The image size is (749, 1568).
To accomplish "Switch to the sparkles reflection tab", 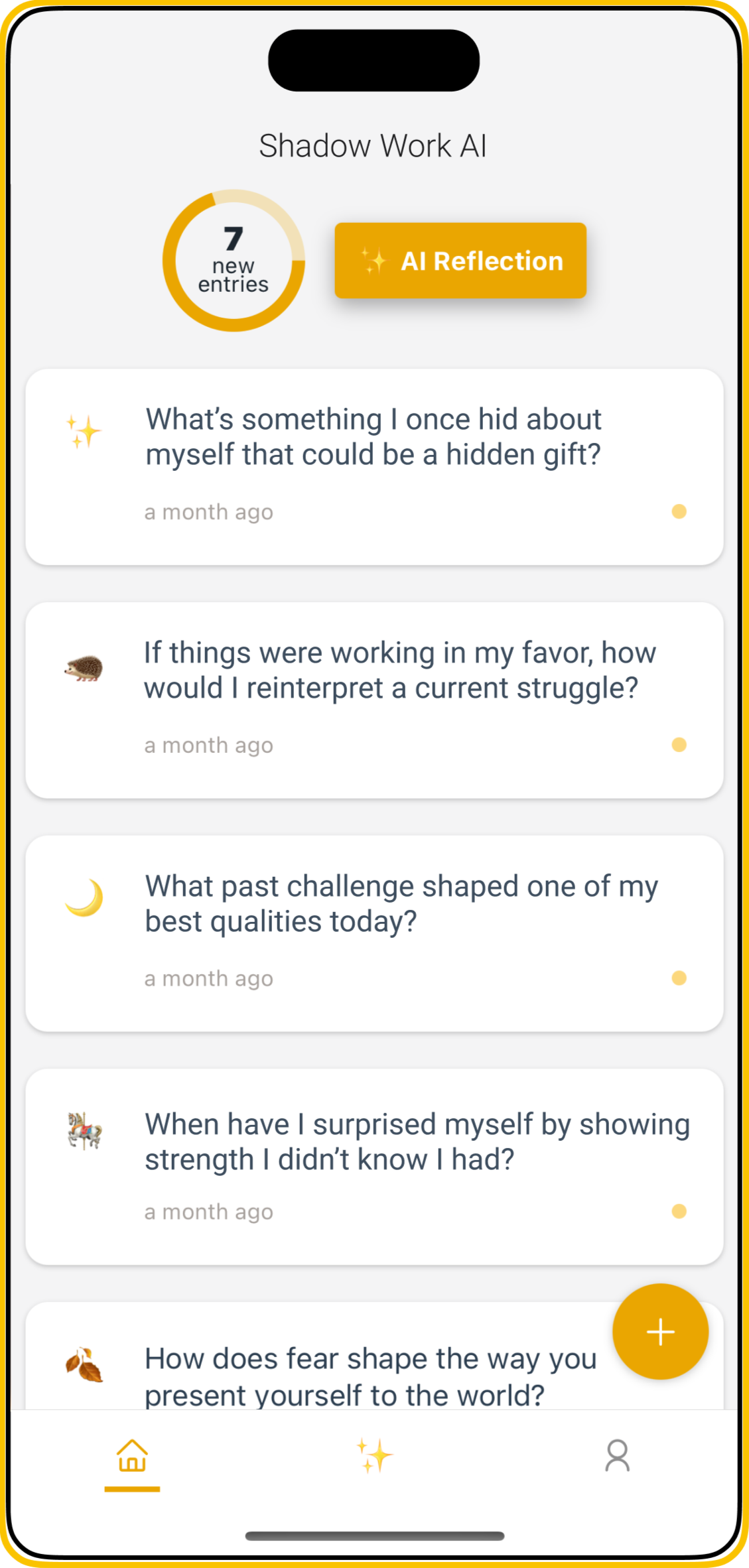I will (x=374, y=1457).
